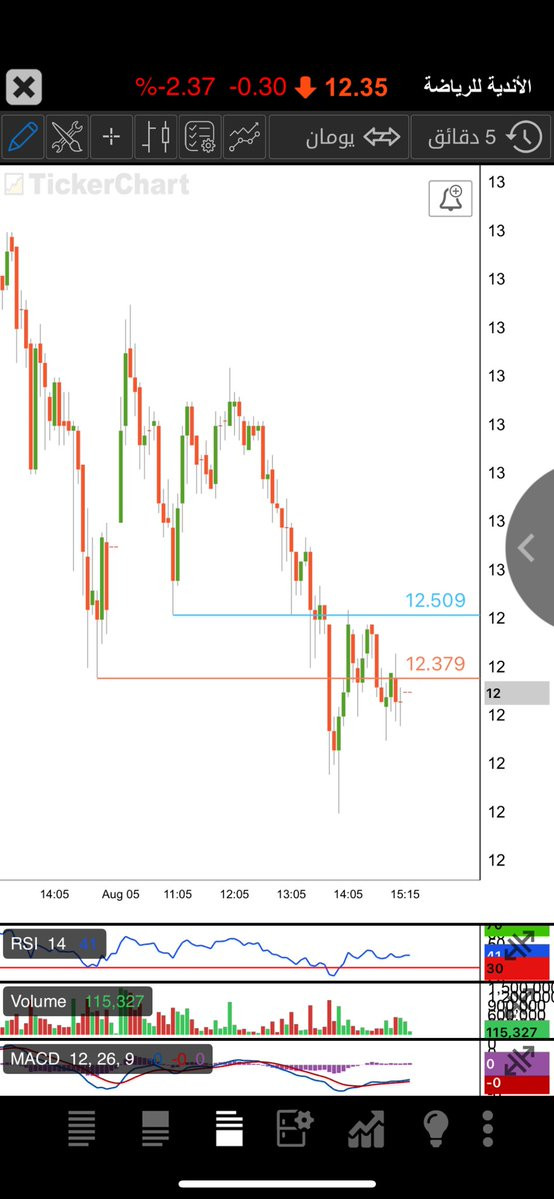Open the wrench and screwdriver tools

pyautogui.click(x=67, y=137)
